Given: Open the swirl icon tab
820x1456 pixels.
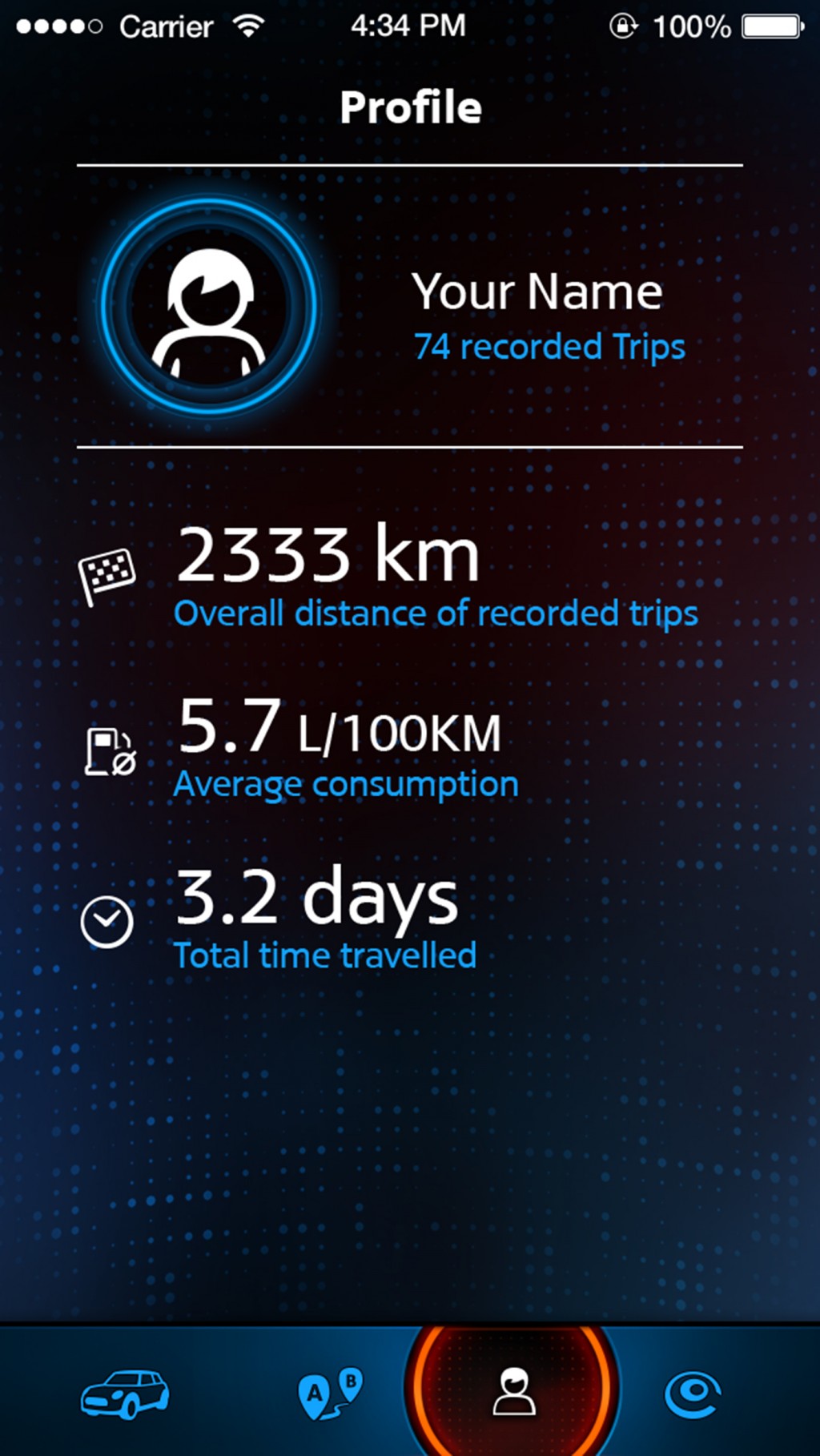Looking at the screenshot, I should pos(693,1394).
